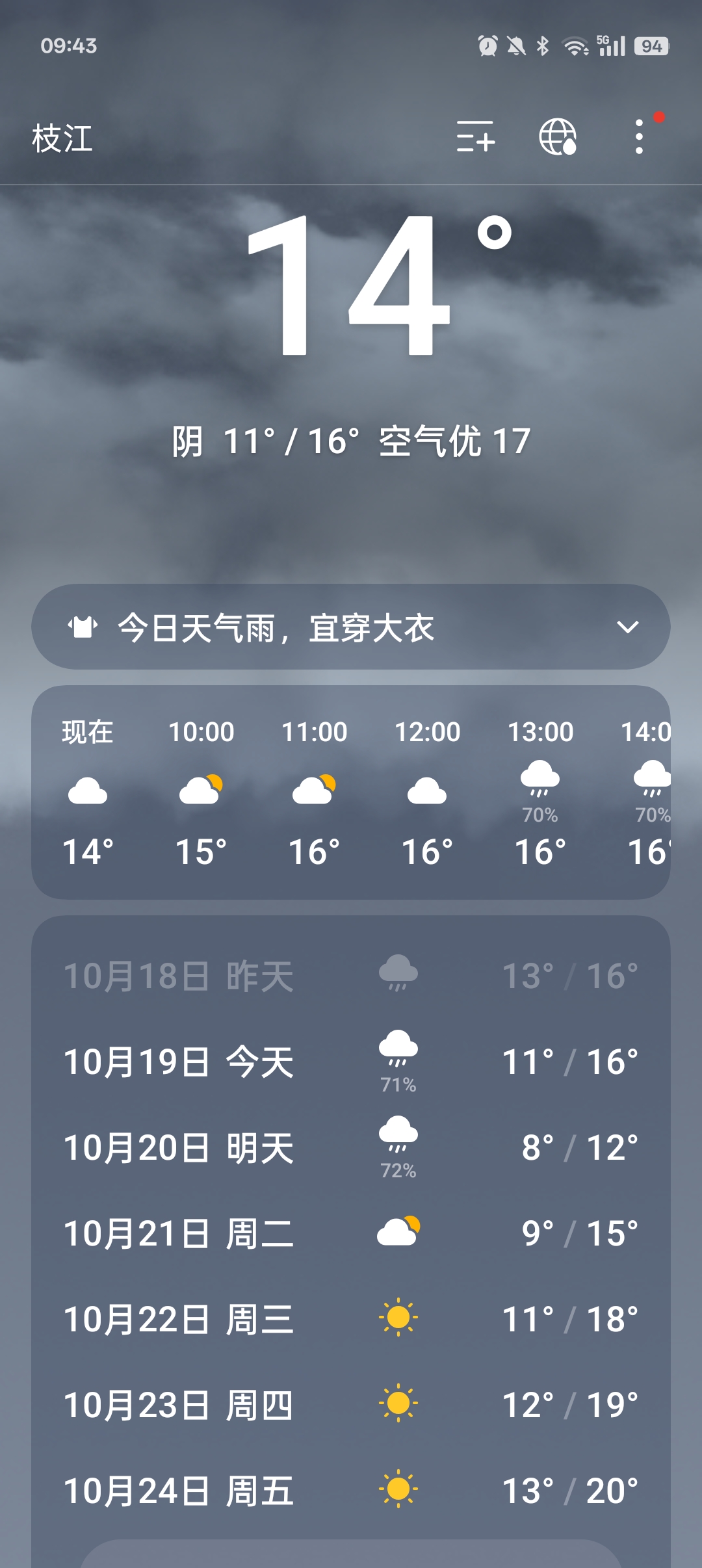Tap the 空气优 17 air quality reading

454,441
